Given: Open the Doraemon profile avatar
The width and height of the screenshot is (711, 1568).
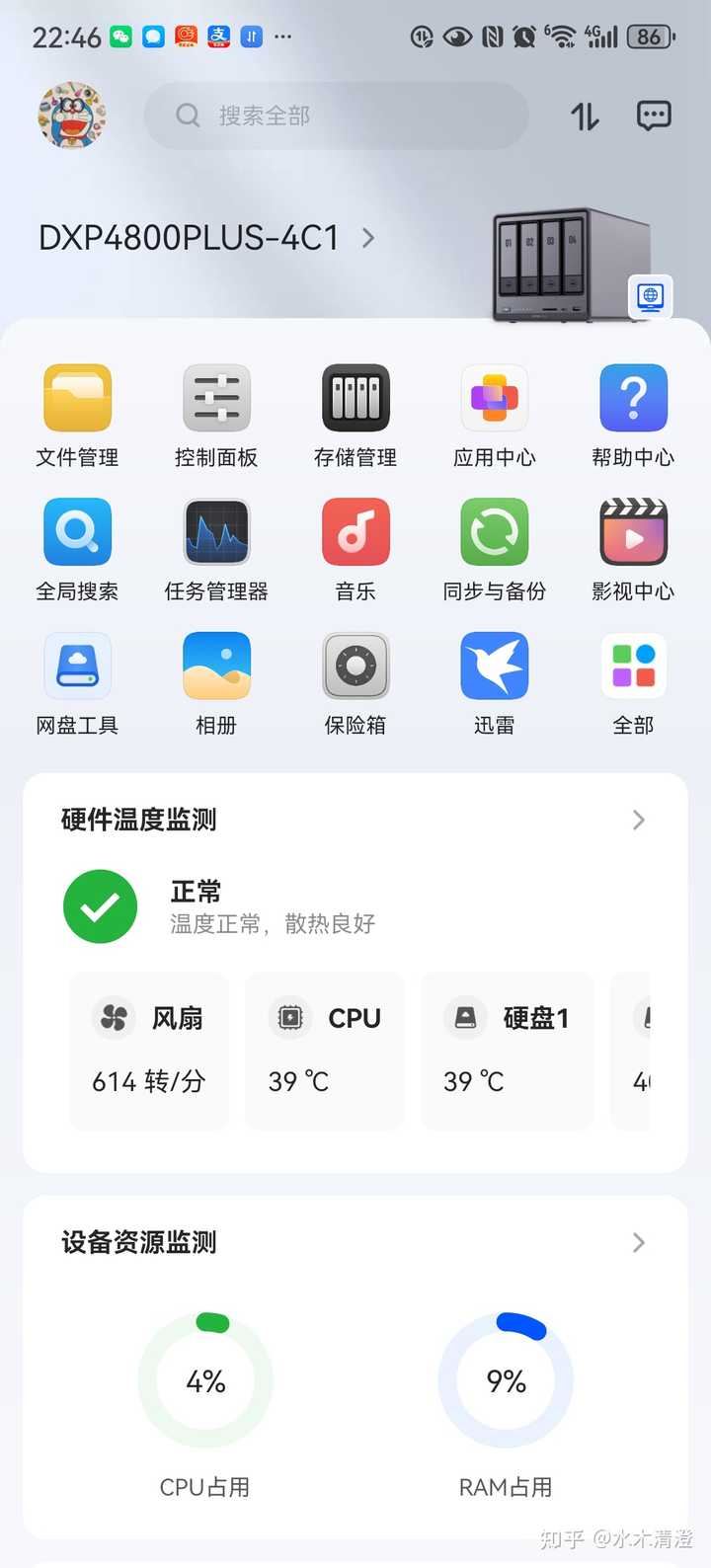Looking at the screenshot, I should [x=72, y=116].
